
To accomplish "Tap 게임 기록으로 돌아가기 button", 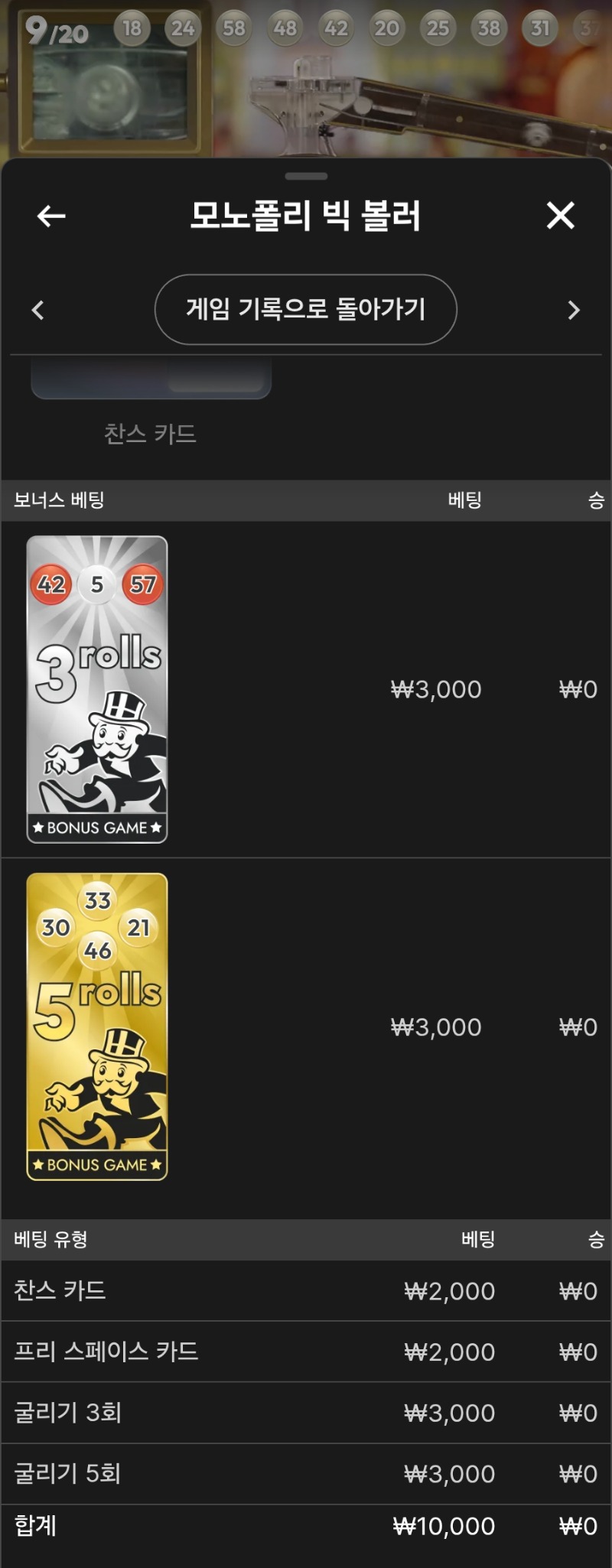I will pos(305,310).
